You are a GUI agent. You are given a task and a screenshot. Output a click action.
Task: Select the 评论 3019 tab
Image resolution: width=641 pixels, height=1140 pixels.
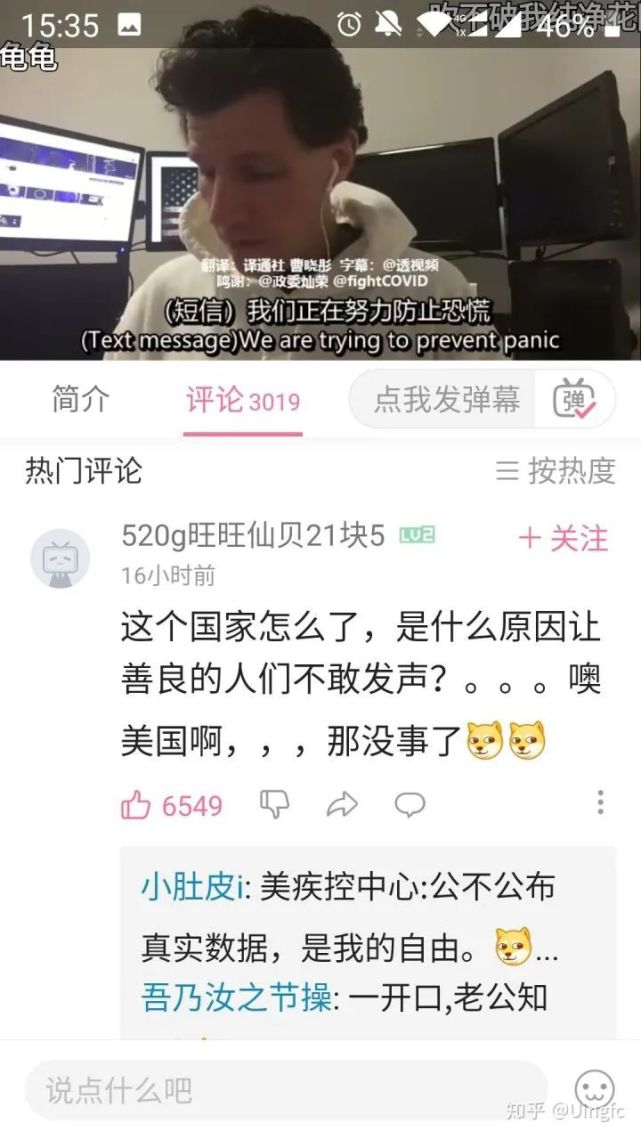tap(242, 401)
